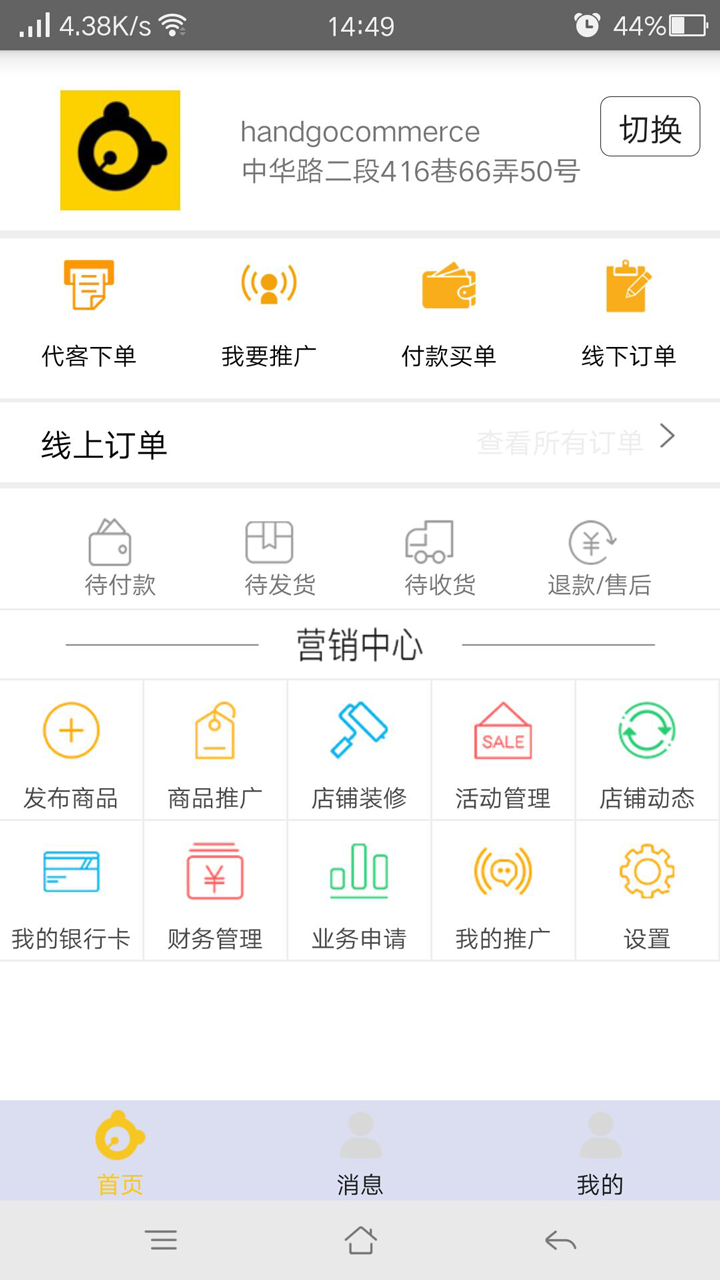
Task: Open 店铺装修 store decoration
Action: tap(359, 752)
